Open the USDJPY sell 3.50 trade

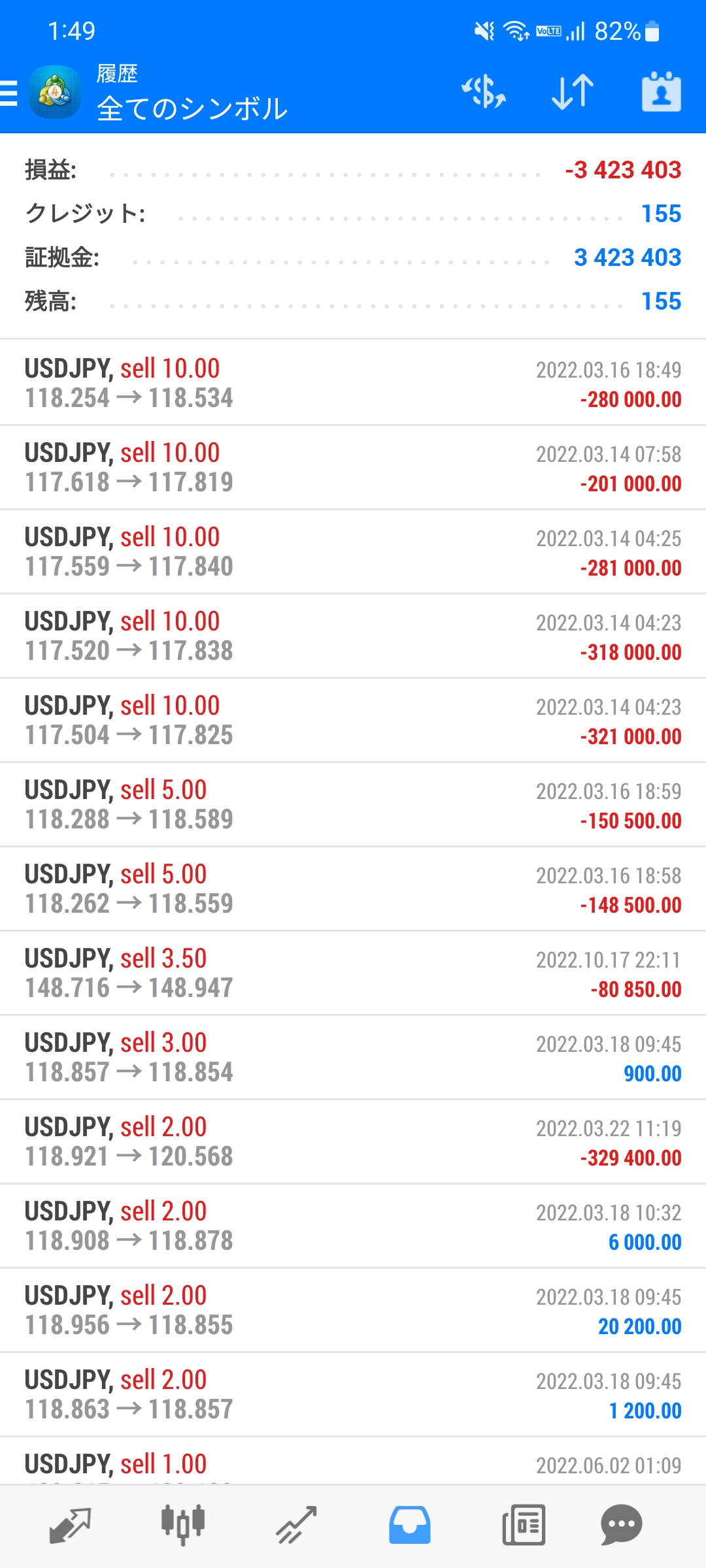pos(353,973)
